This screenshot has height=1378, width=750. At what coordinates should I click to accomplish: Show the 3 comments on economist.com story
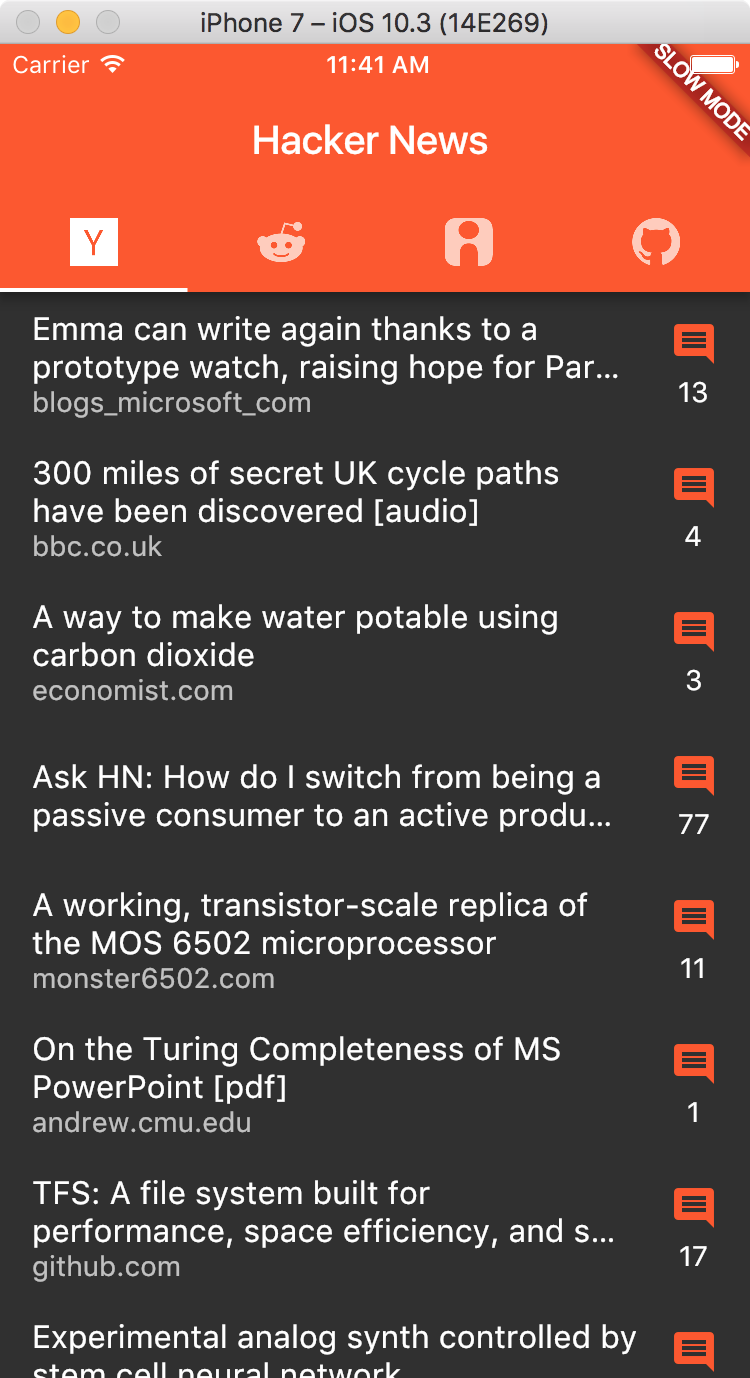693,653
